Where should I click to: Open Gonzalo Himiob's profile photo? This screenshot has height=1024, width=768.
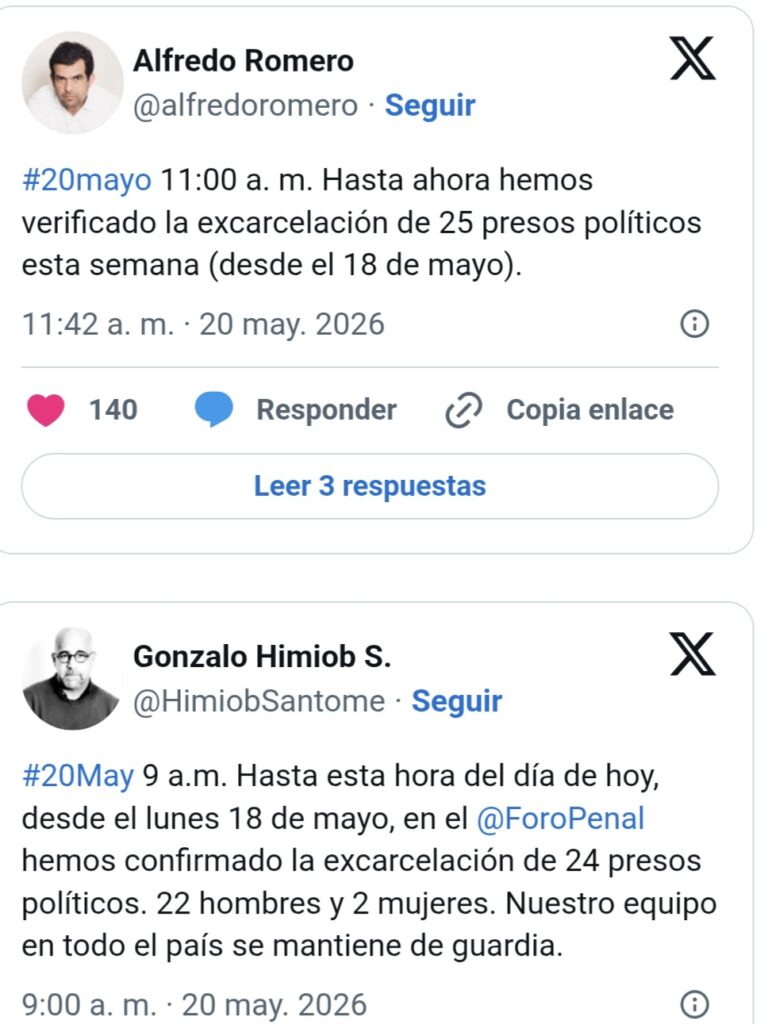coord(72,679)
